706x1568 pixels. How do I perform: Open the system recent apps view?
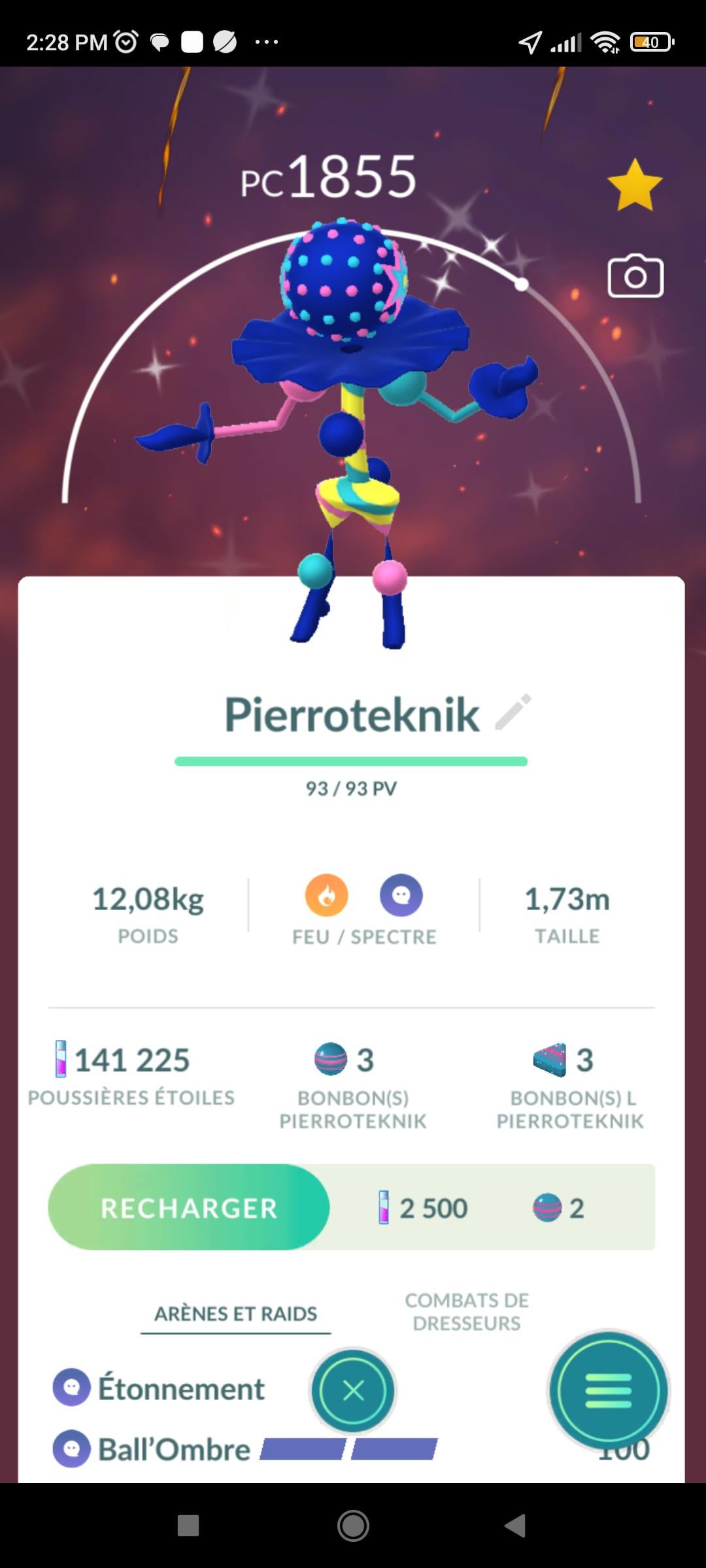pos(188,1526)
